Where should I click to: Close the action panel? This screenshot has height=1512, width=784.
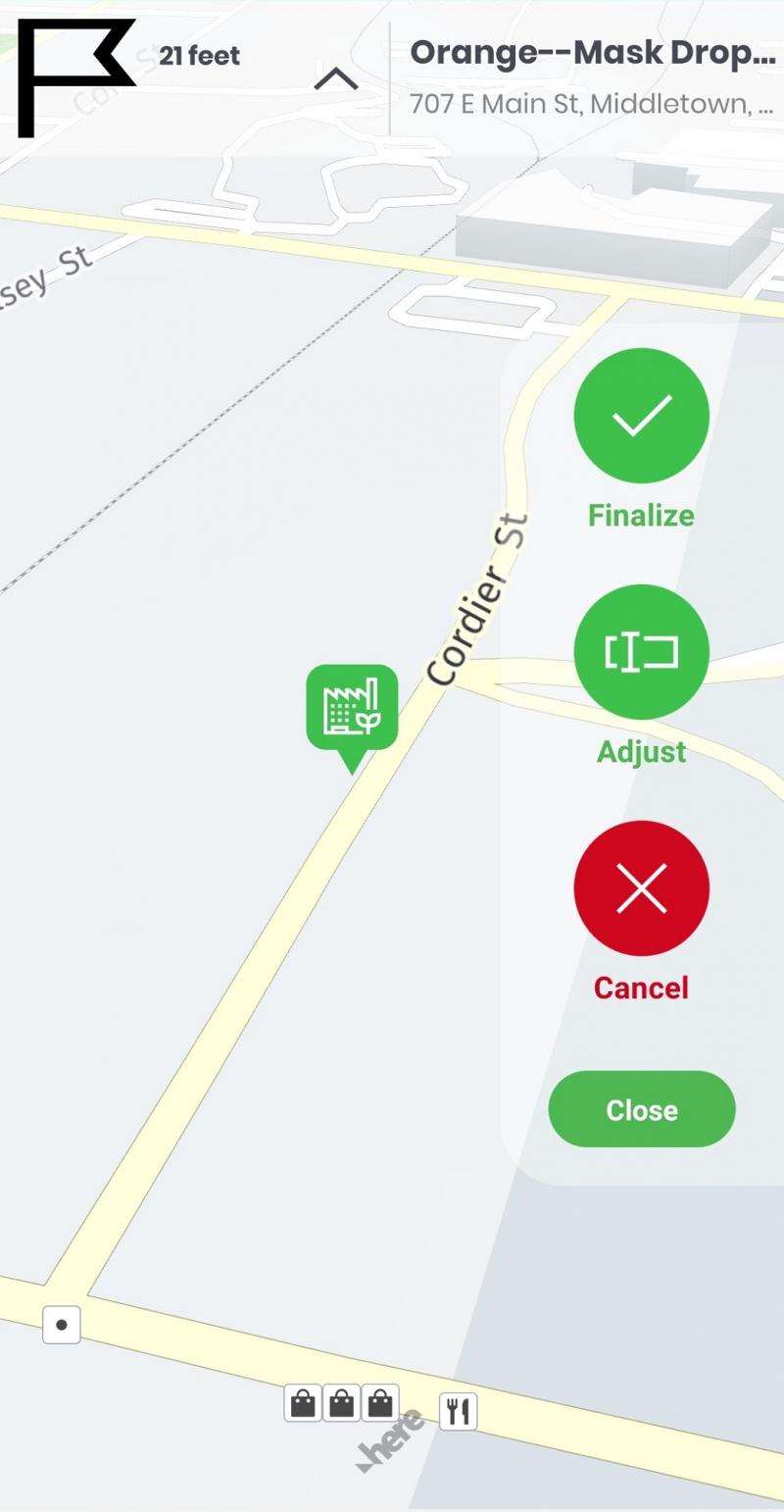click(641, 1109)
